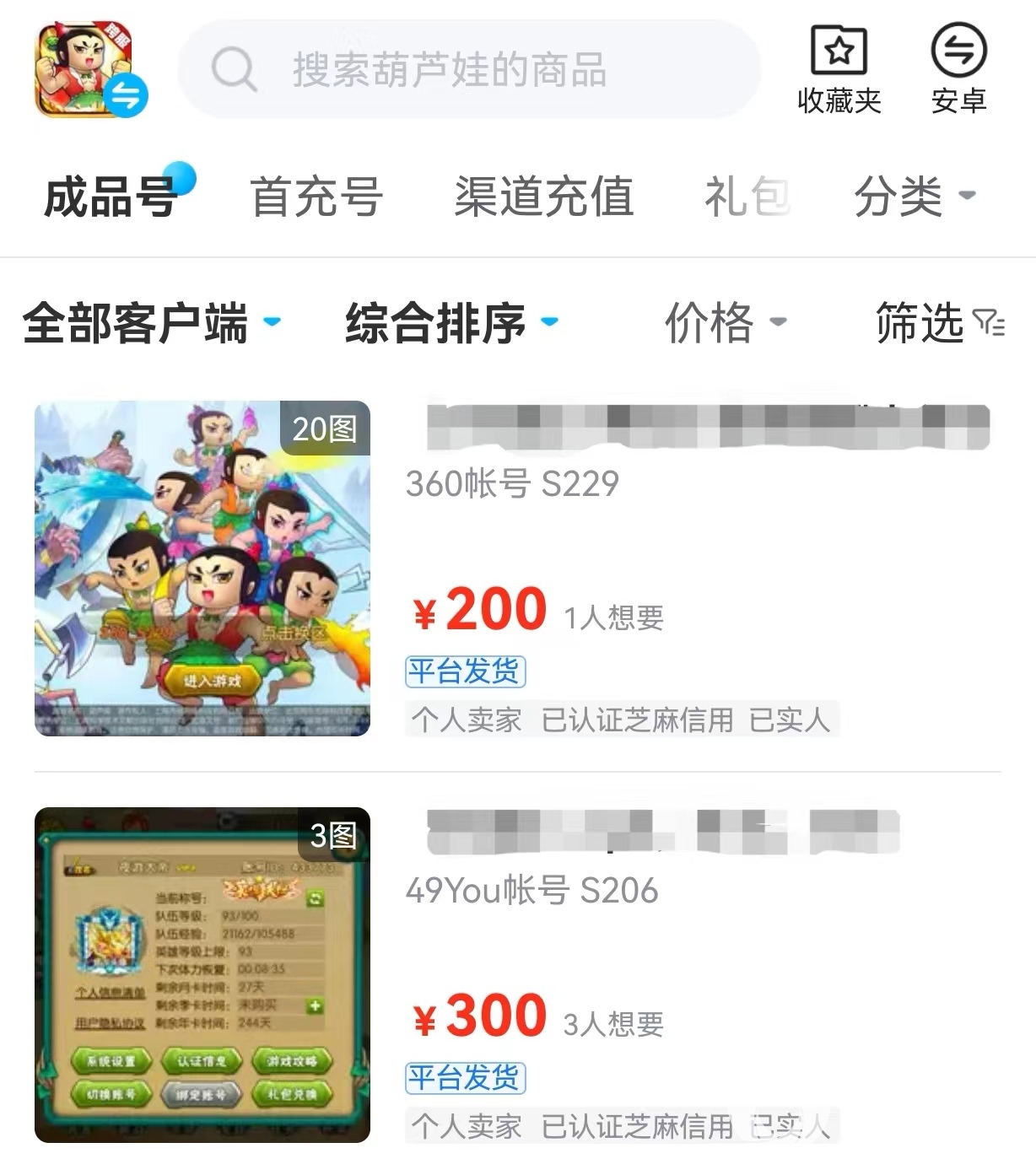The height and width of the screenshot is (1175, 1036).
Task: Open the search box for 葫芦娃 products
Action: coord(469,69)
